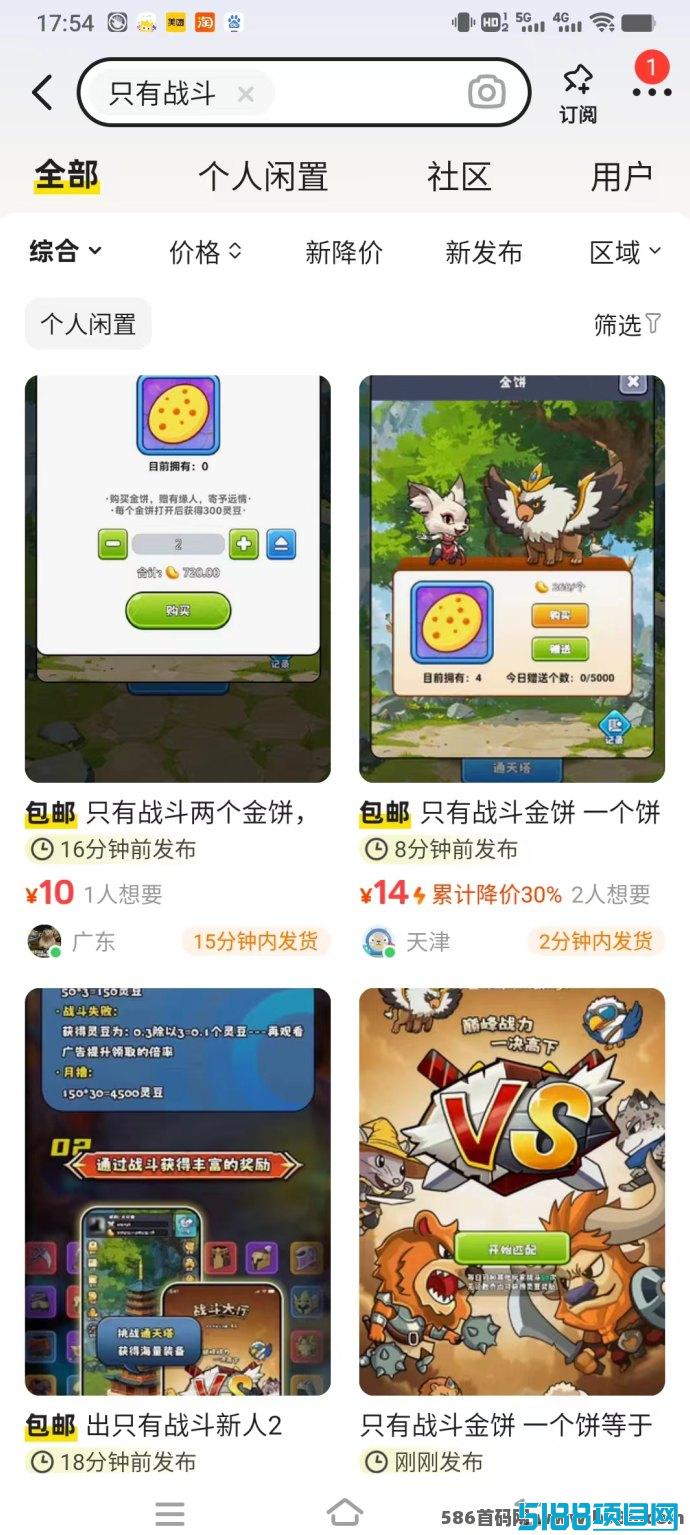
Task: Switch to the 个人闲置 tab
Action: pos(262,177)
